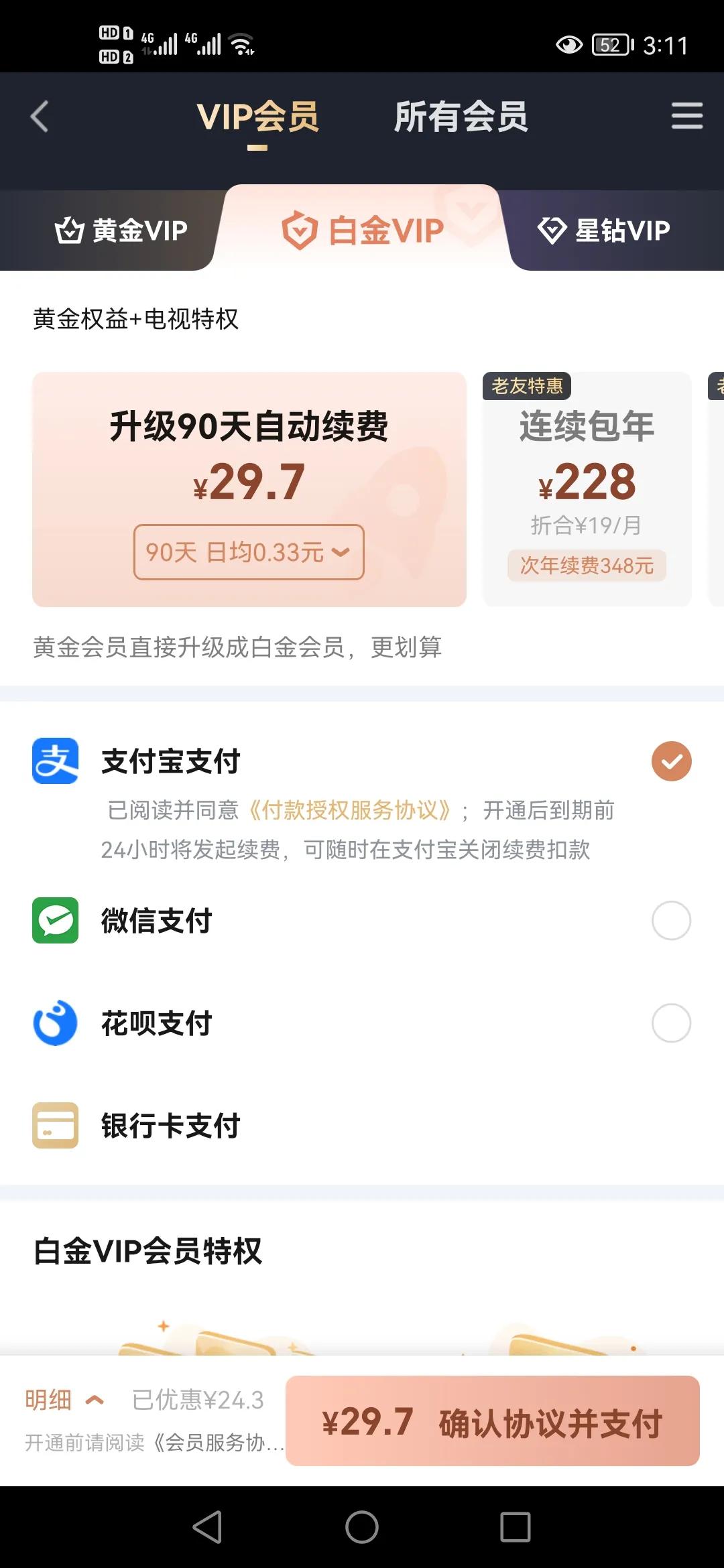Screen dimensions: 724x1568
Task: Click the 白金VIP shield icon
Action: pyautogui.click(x=301, y=230)
